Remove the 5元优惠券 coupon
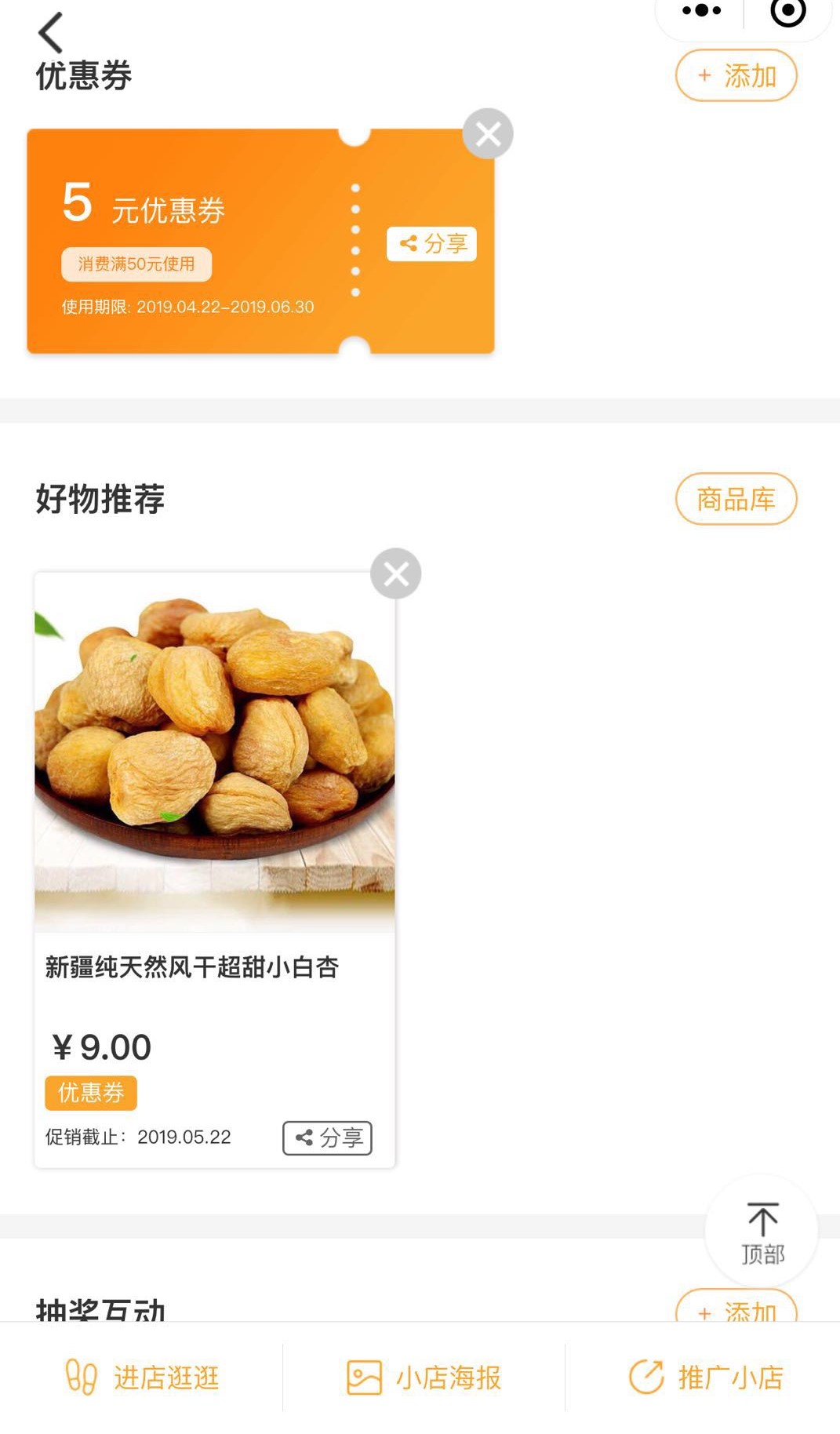 click(x=488, y=133)
